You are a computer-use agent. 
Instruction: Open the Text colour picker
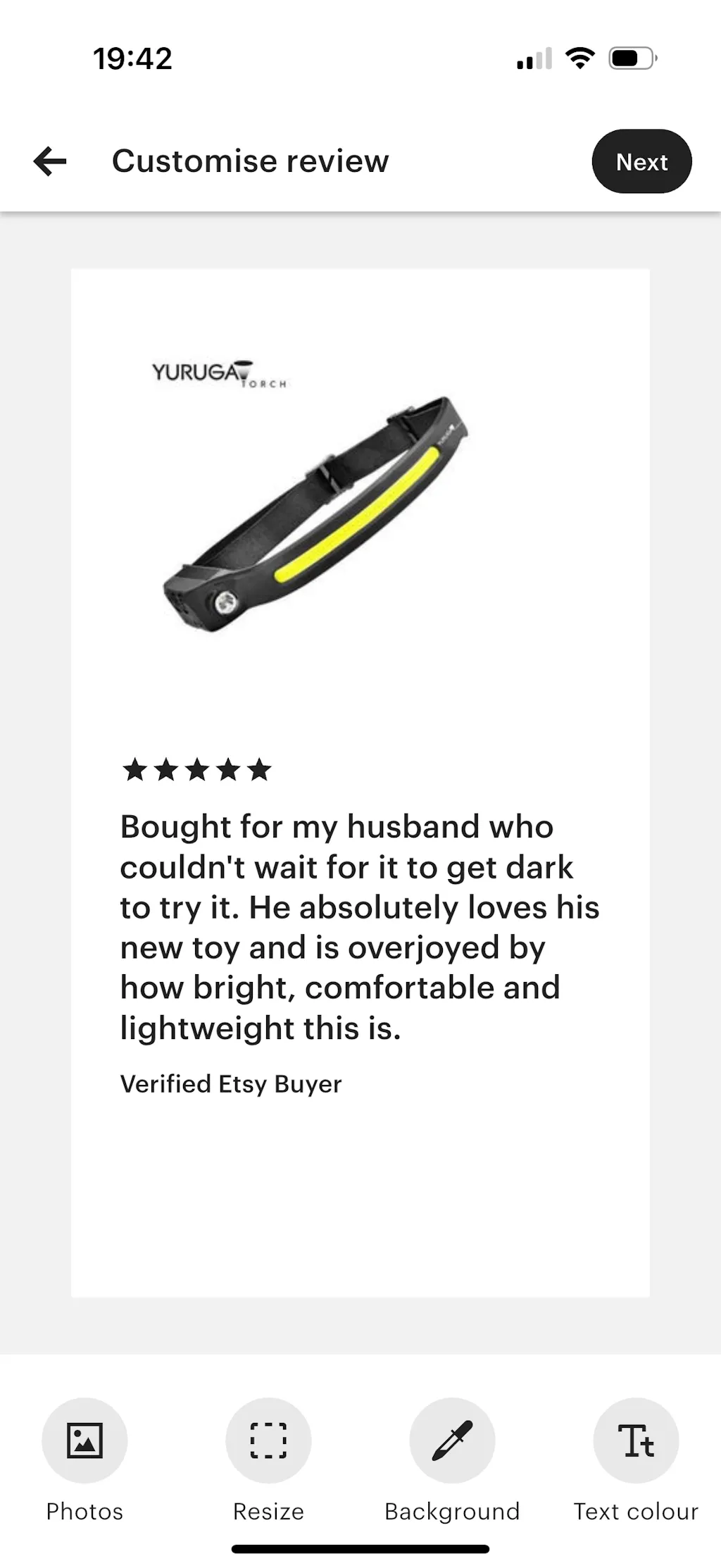click(x=636, y=1441)
